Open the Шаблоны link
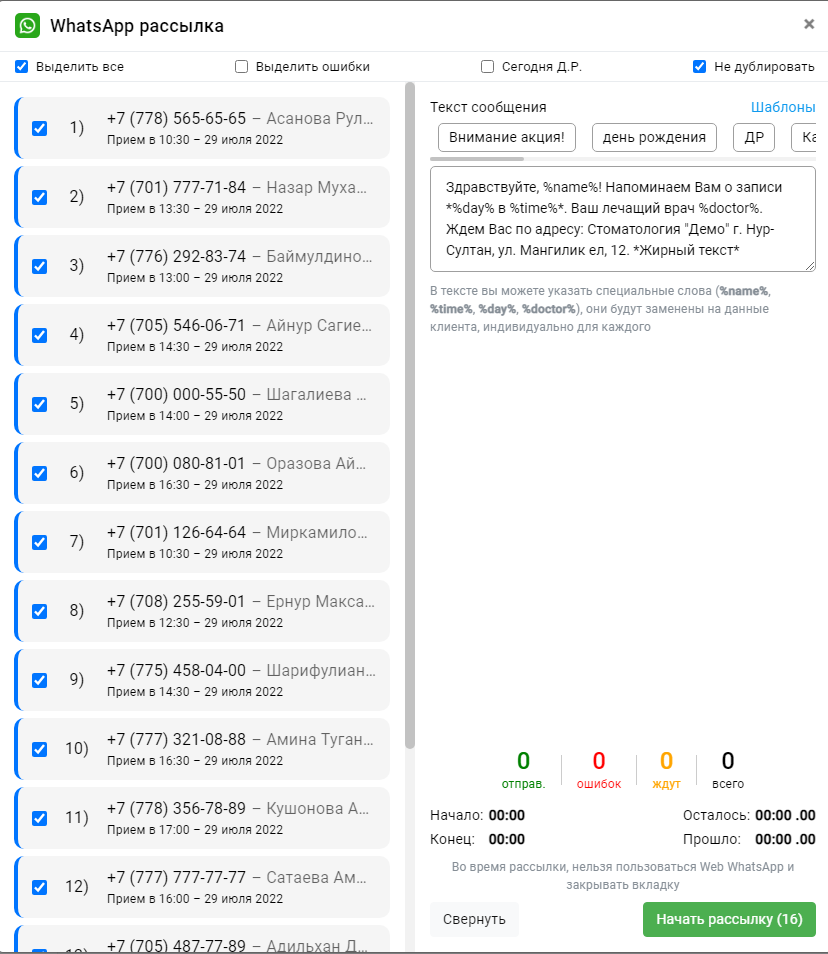This screenshot has height=954, width=828. point(782,107)
